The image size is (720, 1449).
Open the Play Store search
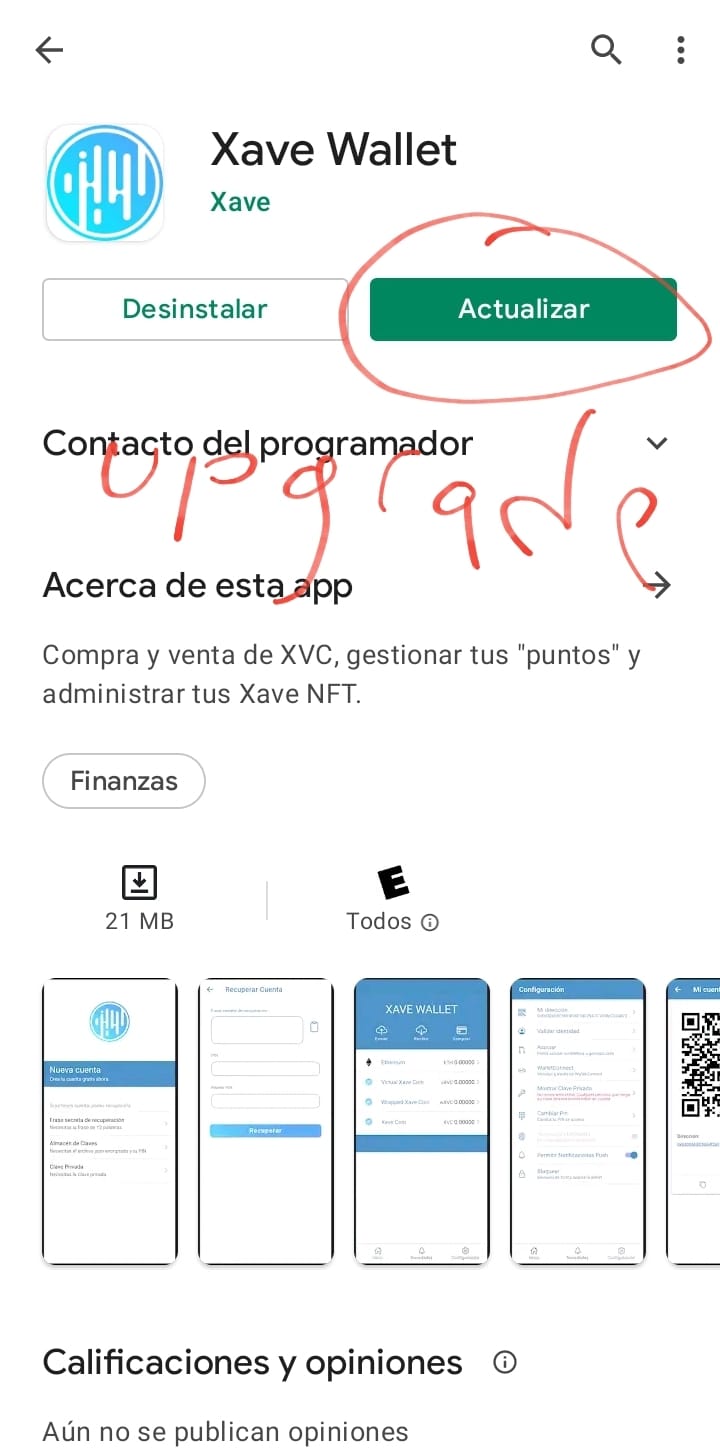[606, 49]
